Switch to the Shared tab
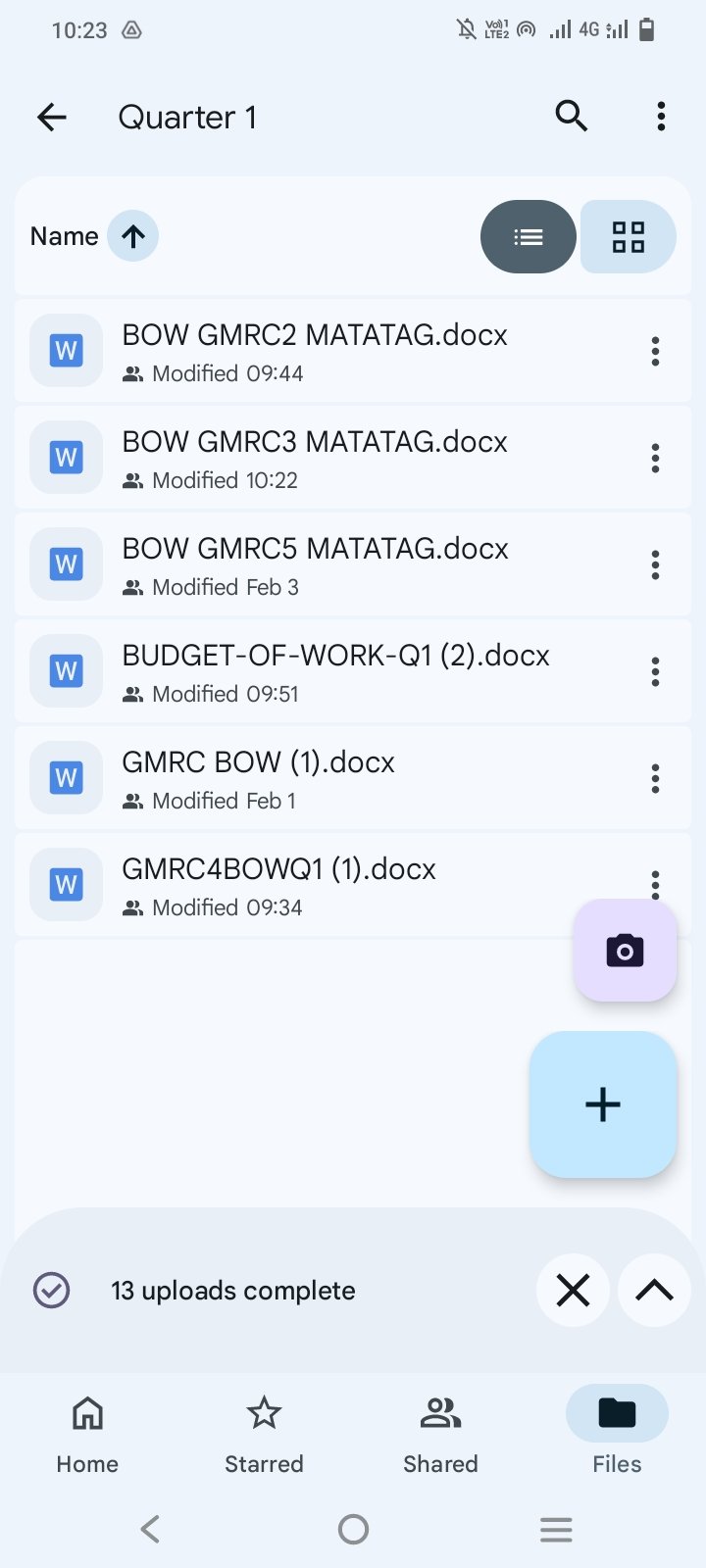The width and height of the screenshot is (706, 1568). tap(440, 1432)
